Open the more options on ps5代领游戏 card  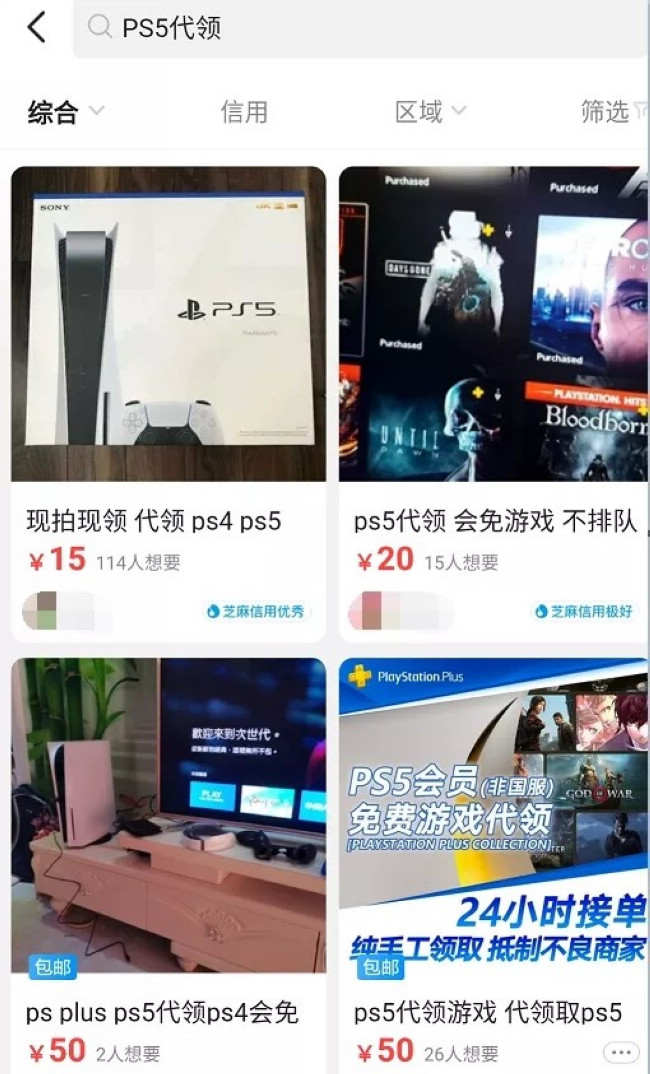click(620, 1052)
